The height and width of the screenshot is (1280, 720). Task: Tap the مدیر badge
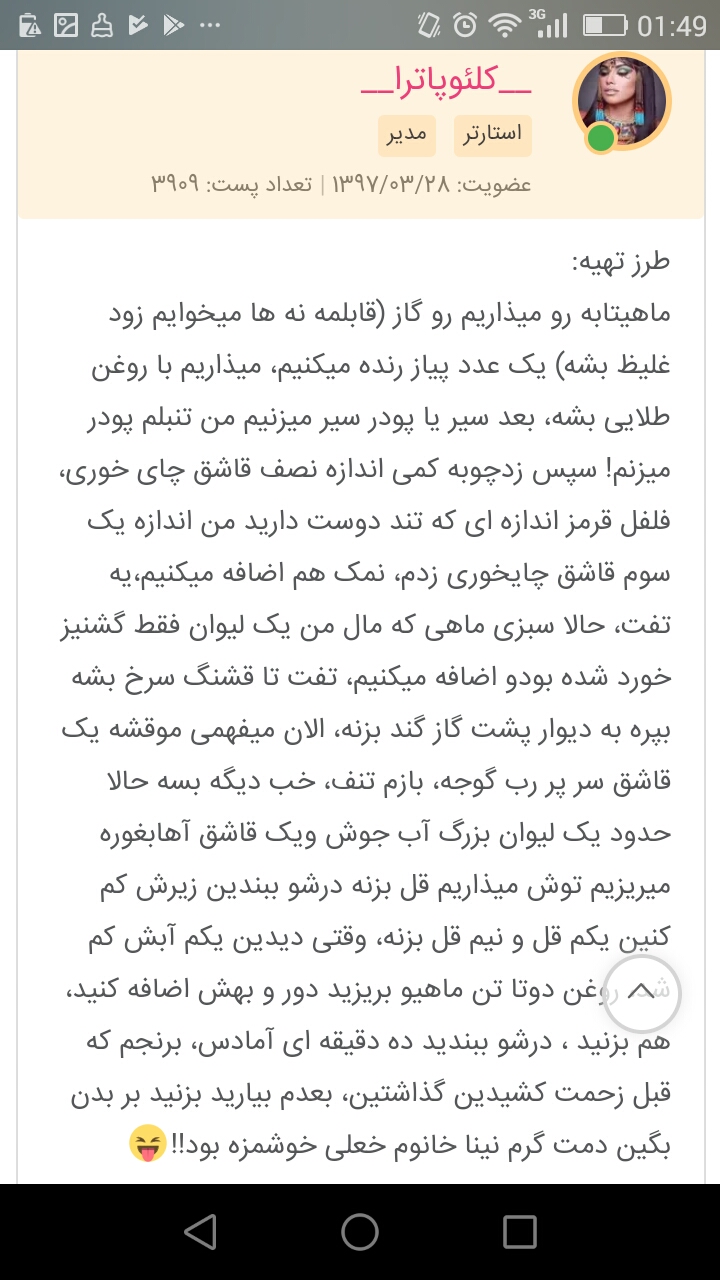point(407,135)
